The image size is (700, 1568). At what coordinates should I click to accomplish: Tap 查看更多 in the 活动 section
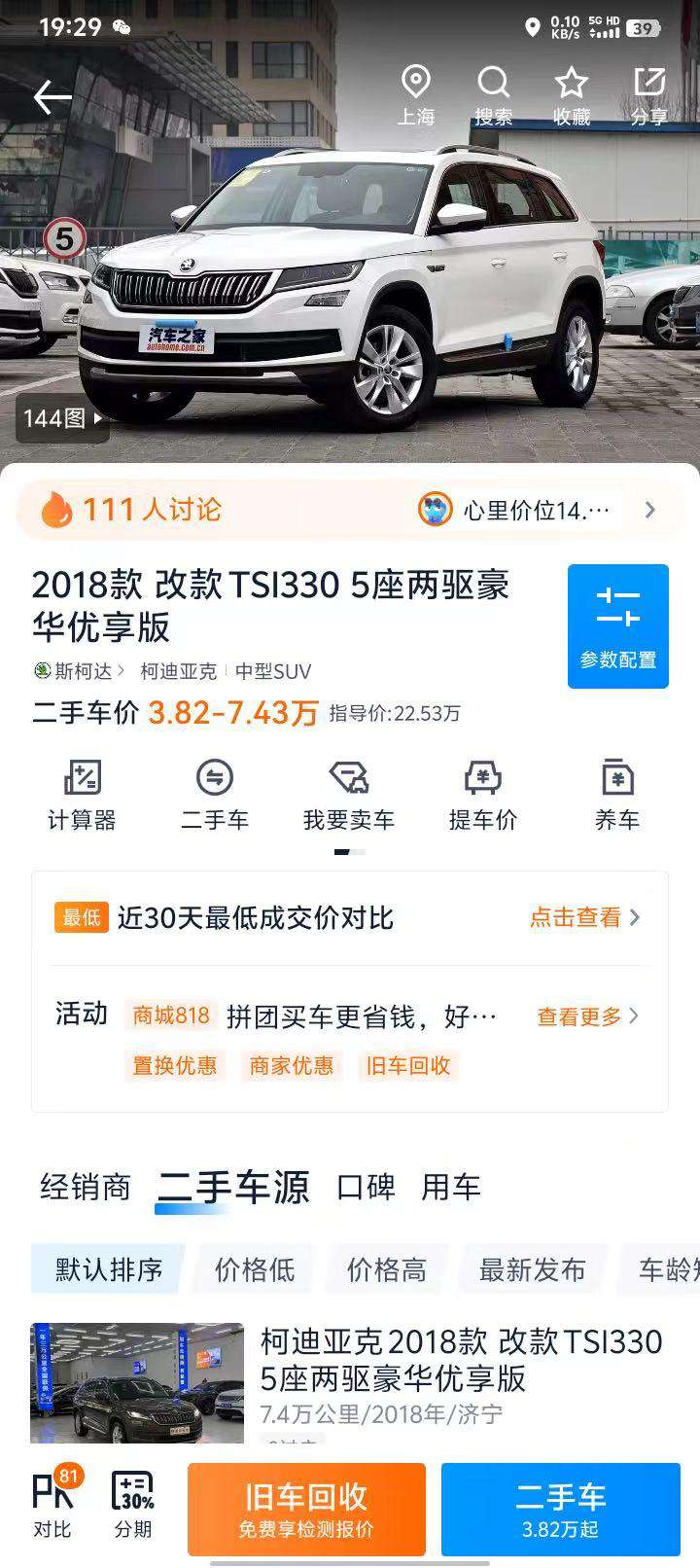(588, 1016)
